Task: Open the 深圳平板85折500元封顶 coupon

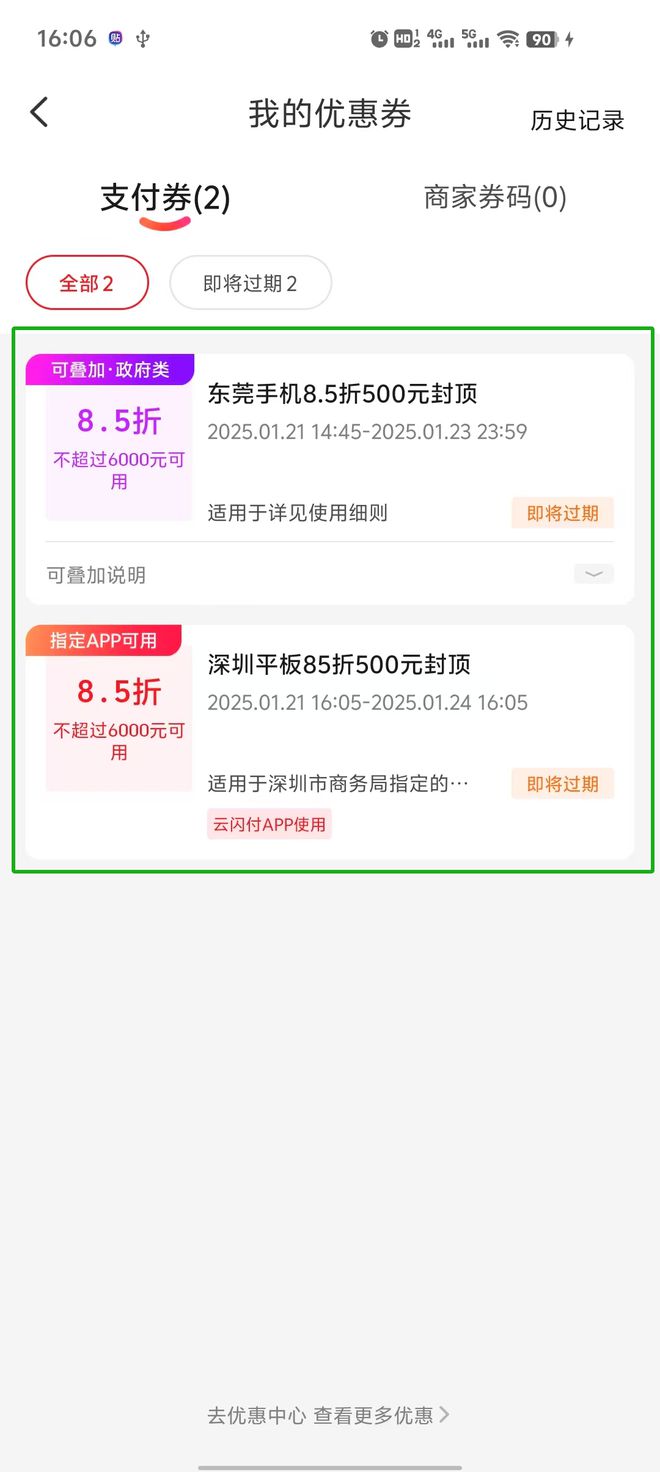Action: pos(330,742)
